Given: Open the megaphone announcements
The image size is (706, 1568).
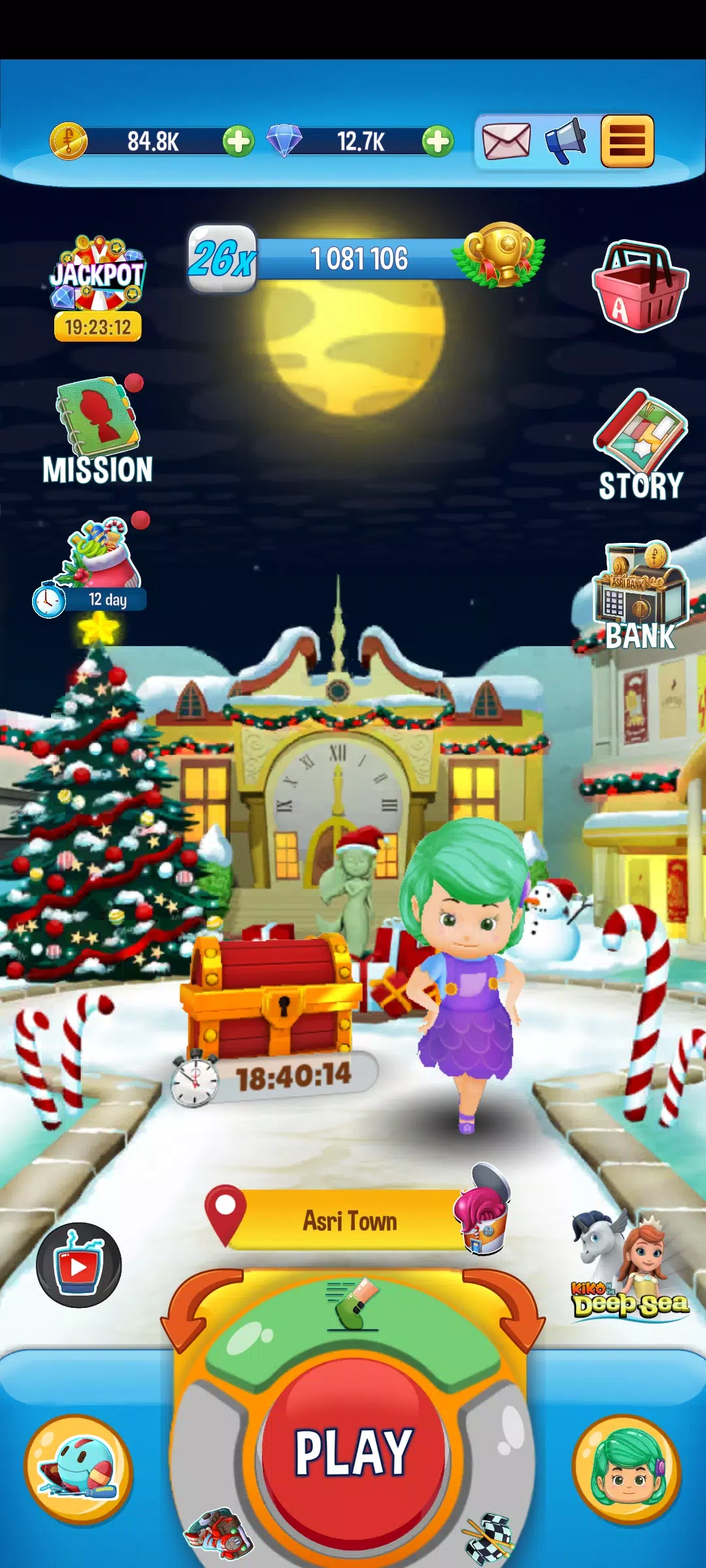Looking at the screenshot, I should pyautogui.click(x=565, y=141).
